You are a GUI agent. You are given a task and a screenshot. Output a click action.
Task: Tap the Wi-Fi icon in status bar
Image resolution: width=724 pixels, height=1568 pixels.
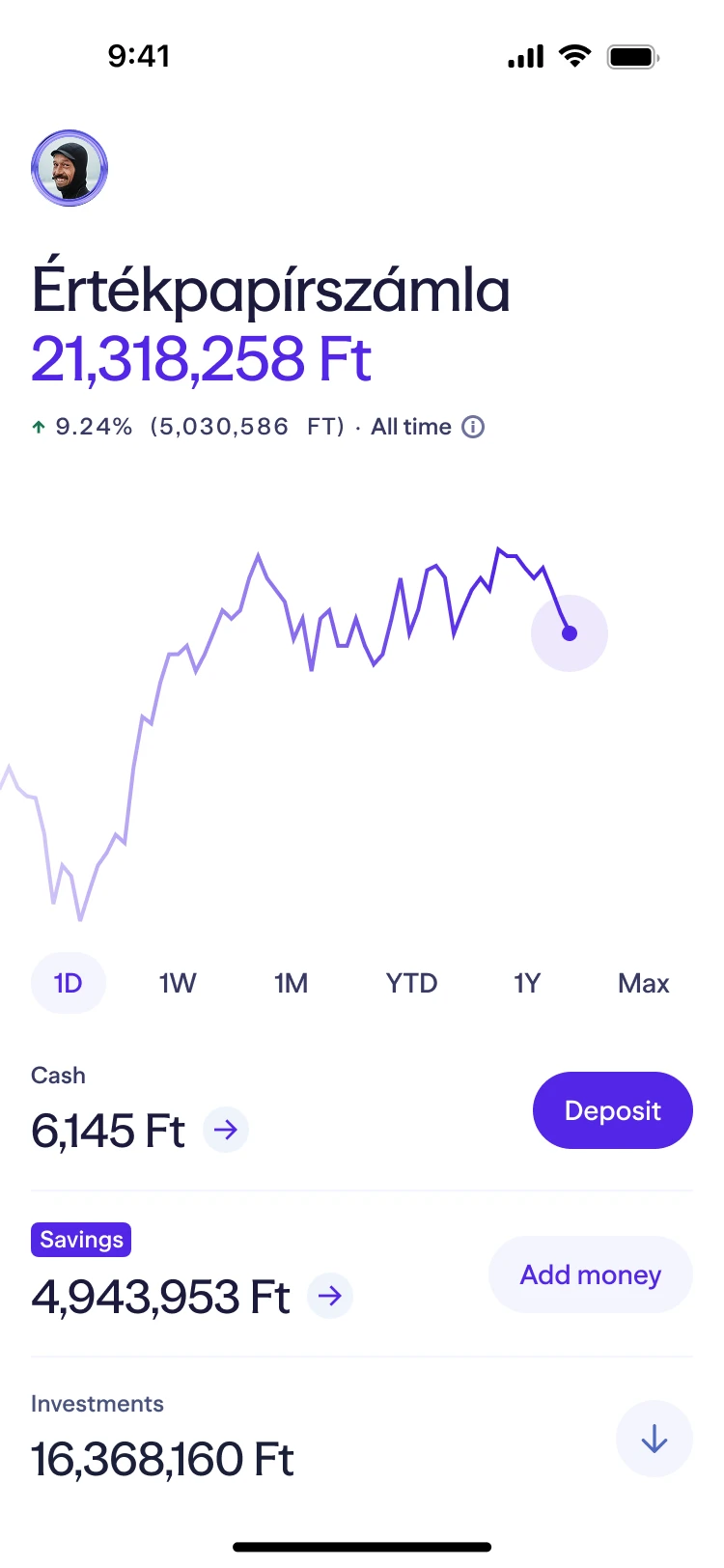[x=573, y=55]
